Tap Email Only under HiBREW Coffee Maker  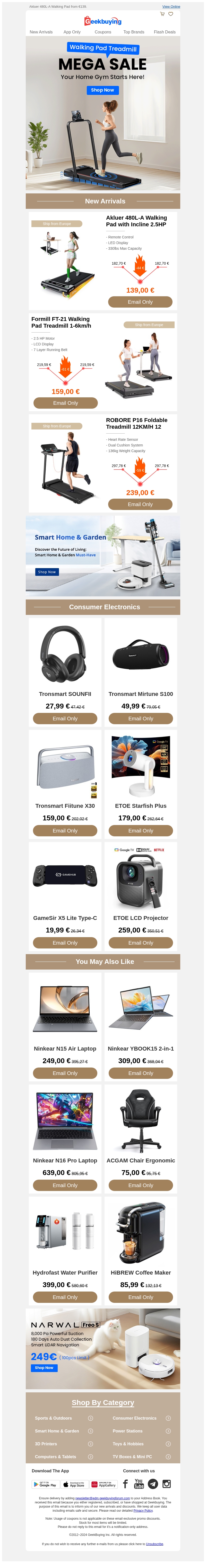140,1297
